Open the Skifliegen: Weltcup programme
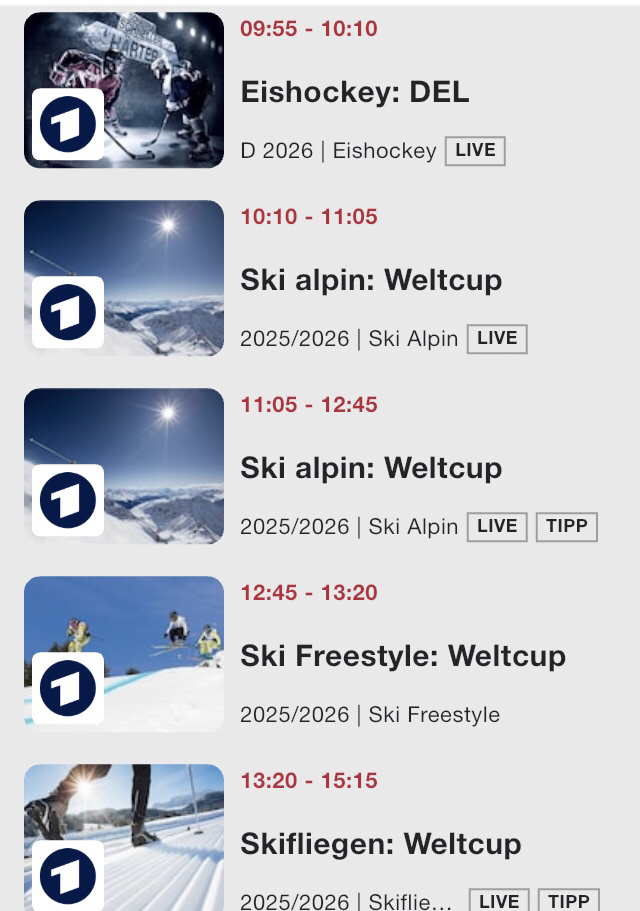Viewport: 640px width, 911px height. (380, 844)
